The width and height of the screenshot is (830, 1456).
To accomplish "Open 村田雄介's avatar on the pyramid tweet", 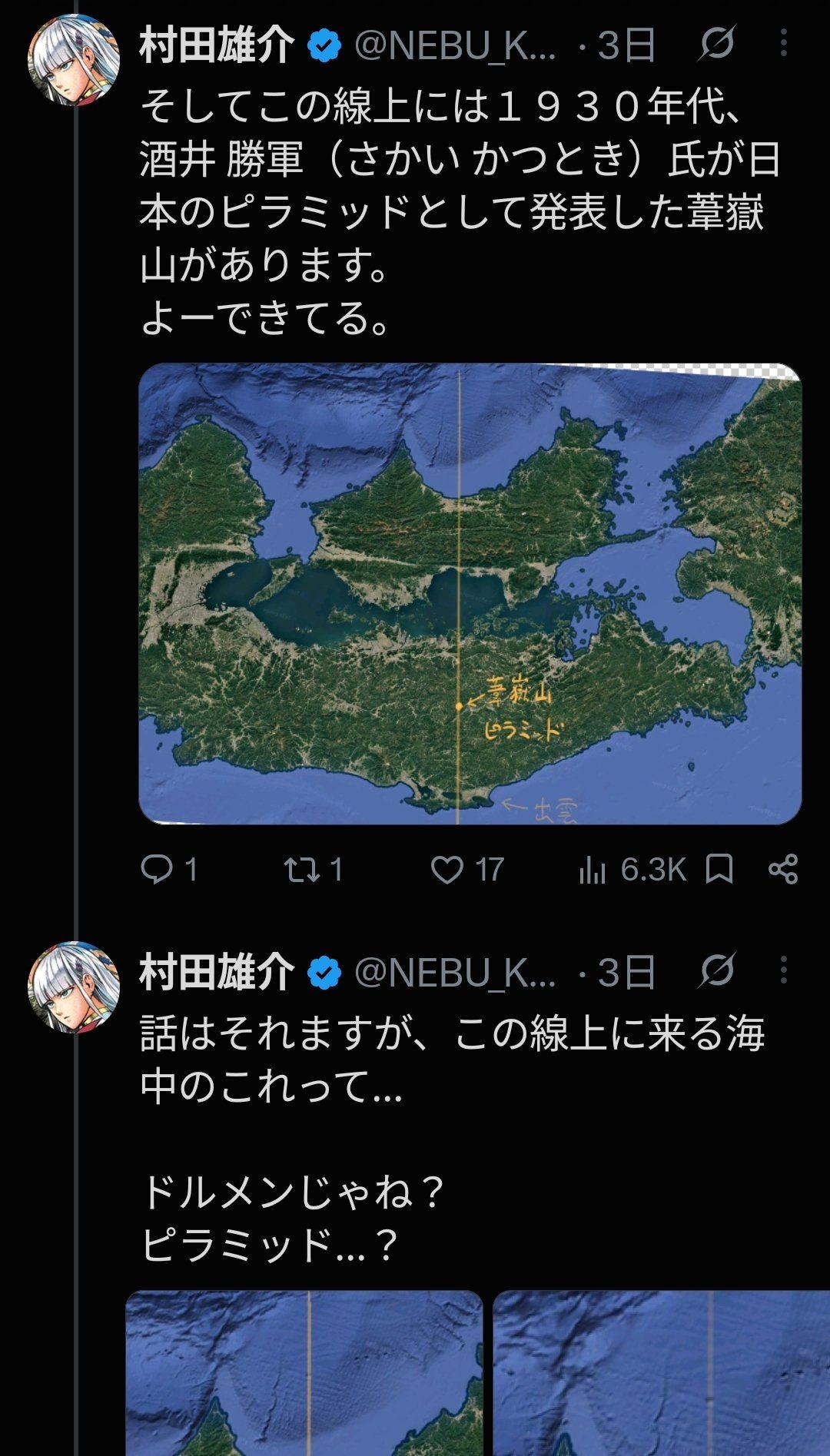I will point(74,60).
